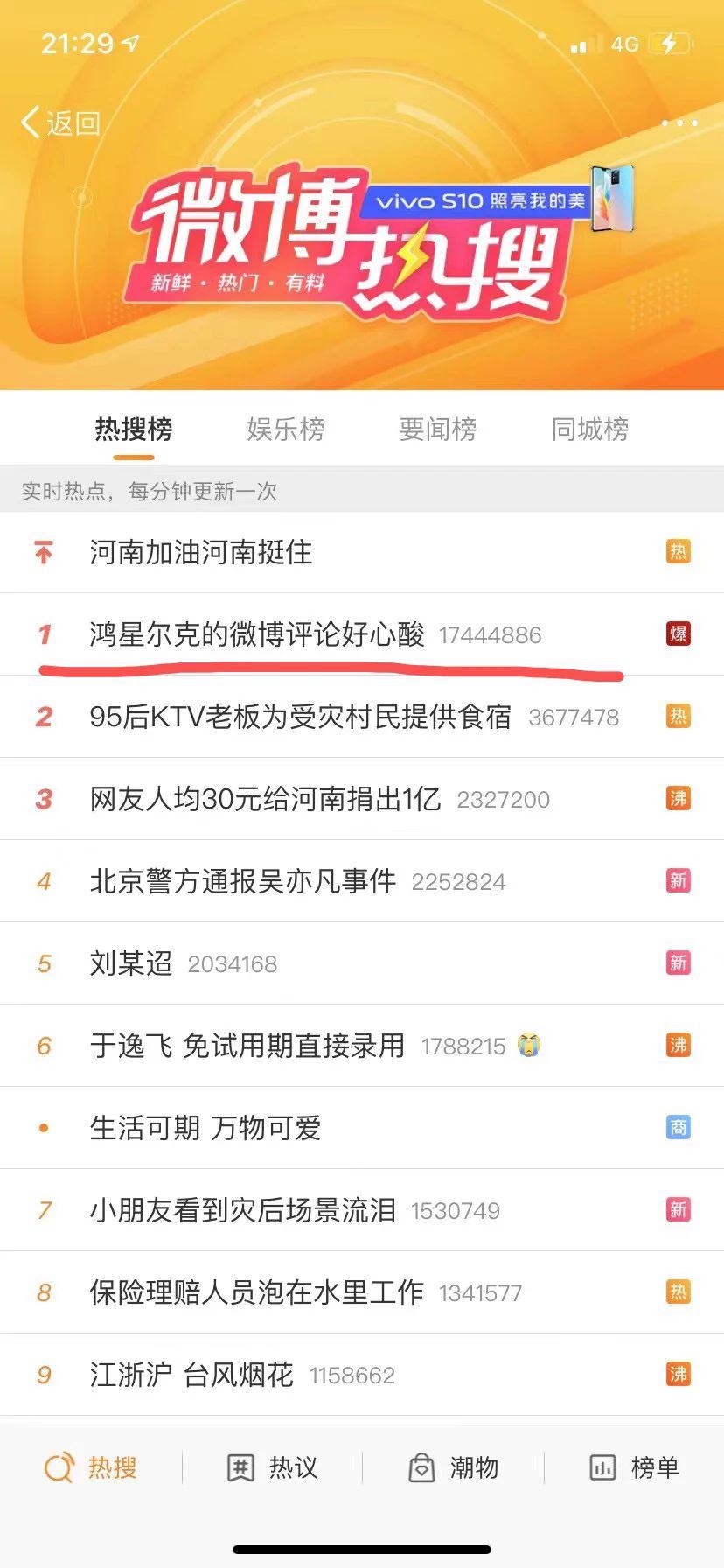Switch to 热议 in bottom bar
724x1568 pixels.
click(x=272, y=1467)
